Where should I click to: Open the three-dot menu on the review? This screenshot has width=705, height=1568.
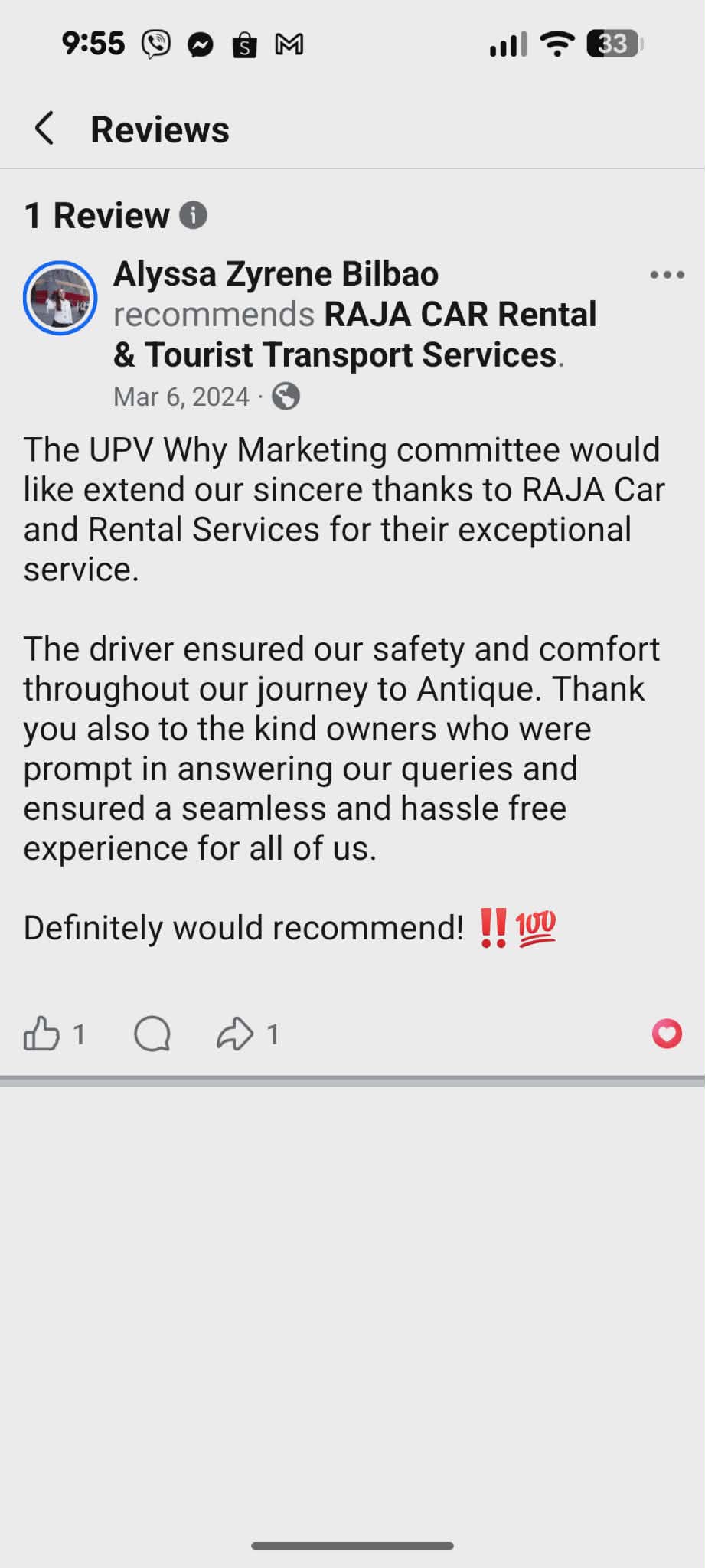[x=667, y=275]
